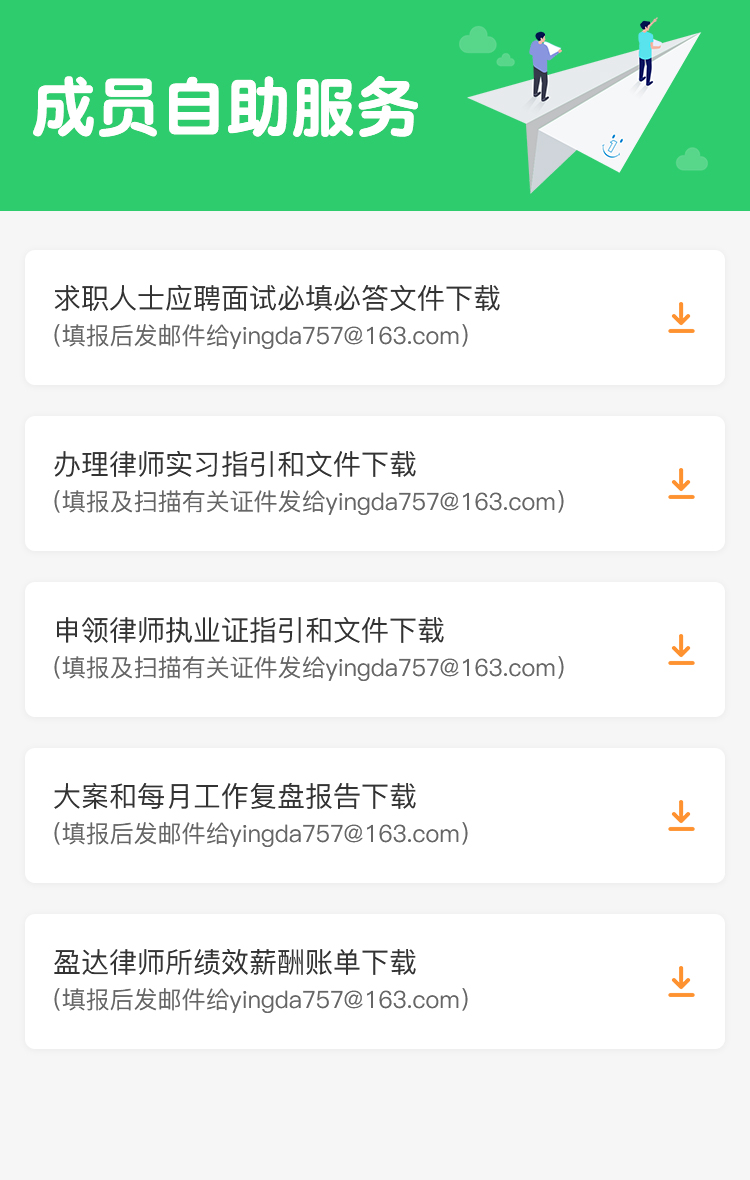Download the 求职人士应聘面试必填必答 file
This screenshot has height=1180, width=750.
(x=681, y=318)
